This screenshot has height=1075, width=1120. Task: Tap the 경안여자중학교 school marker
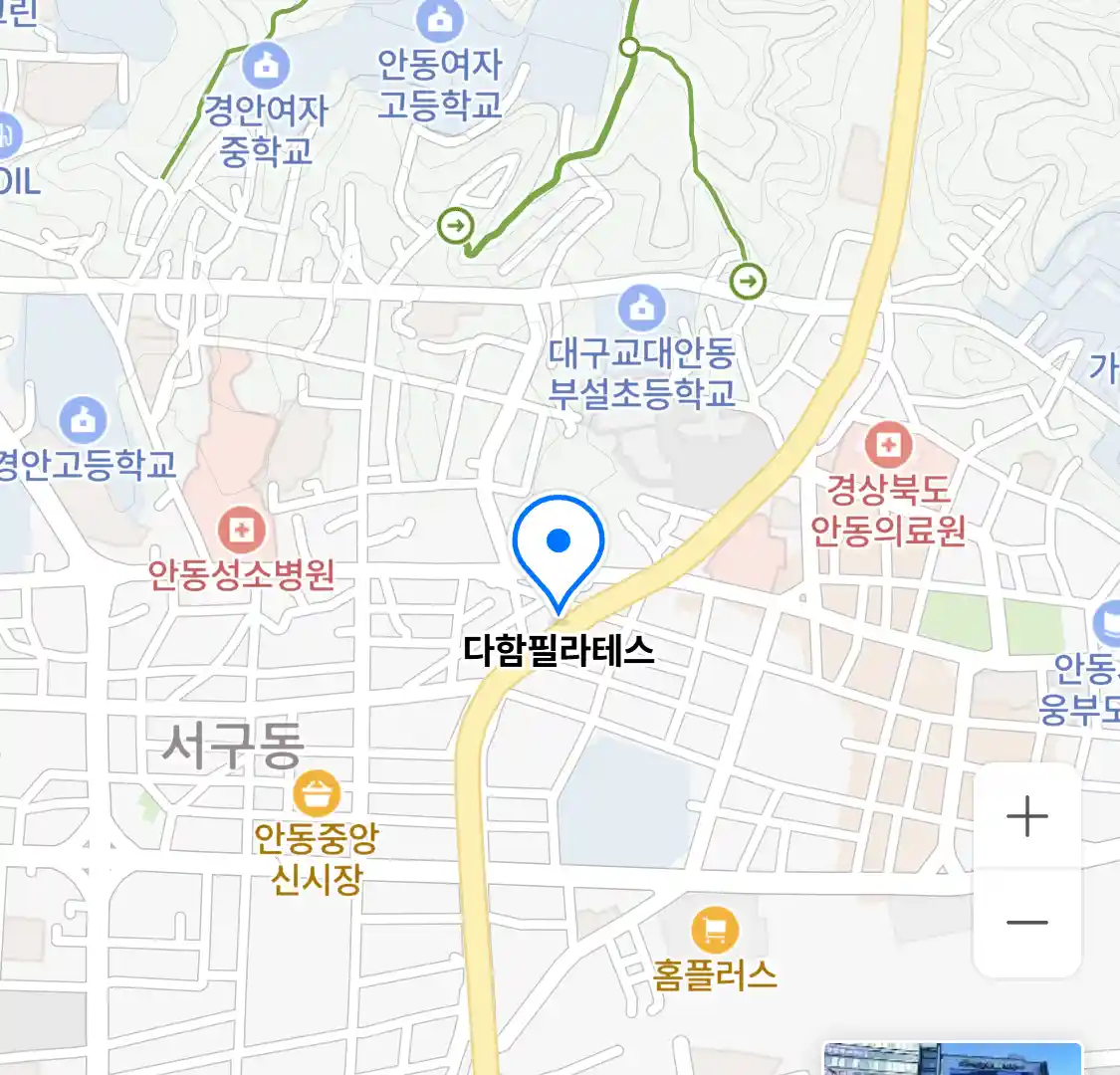click(x=266, y=67)
